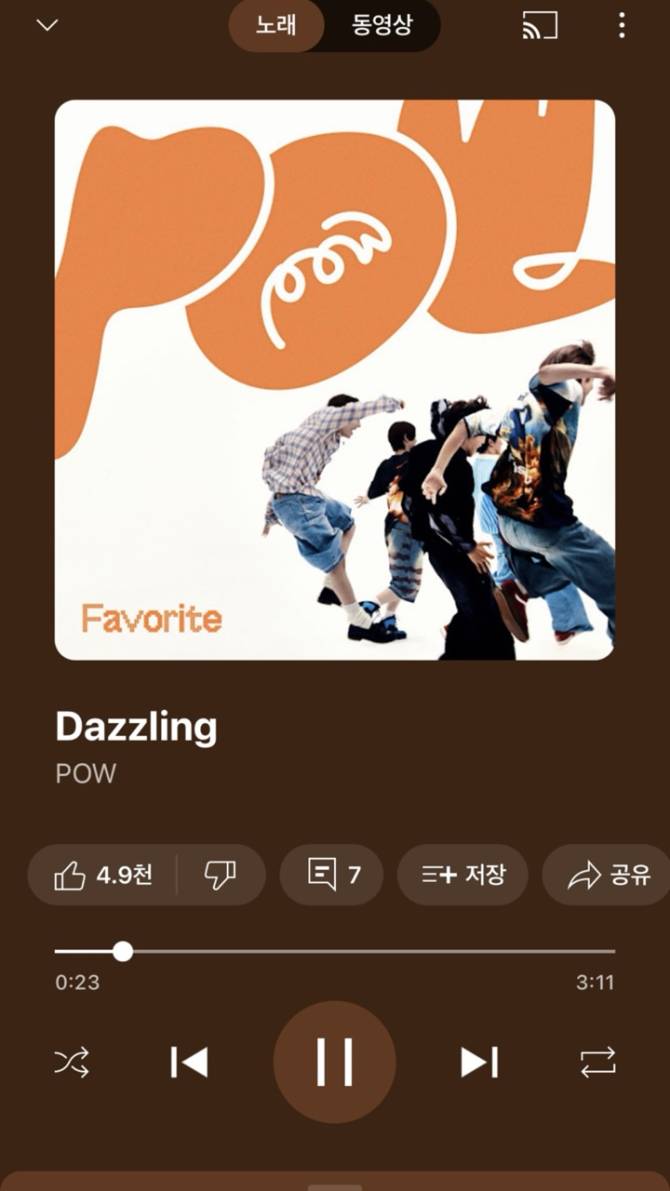Open the comments with 7 replies
This screenshot has height=1191, width=670.
tap(334, 875)
